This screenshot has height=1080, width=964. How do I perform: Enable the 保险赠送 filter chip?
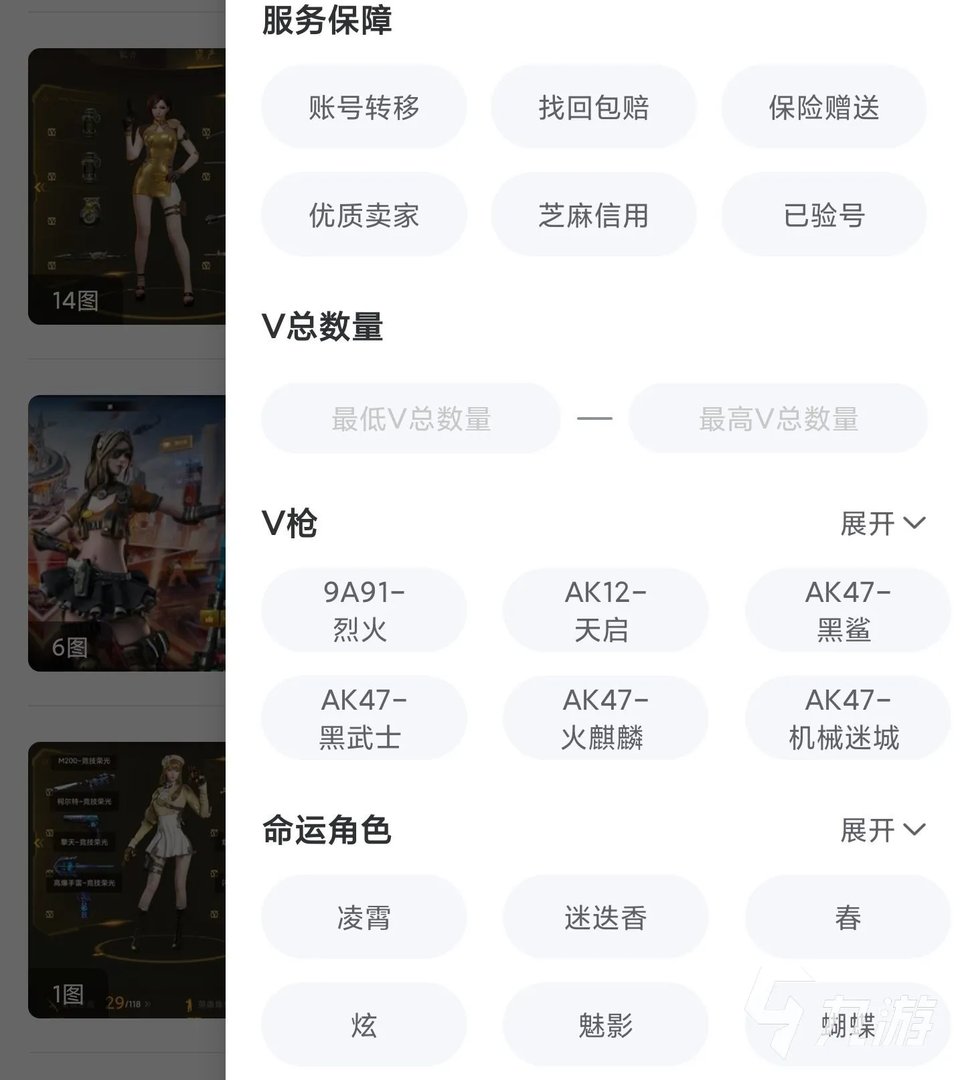click(824, 107)
